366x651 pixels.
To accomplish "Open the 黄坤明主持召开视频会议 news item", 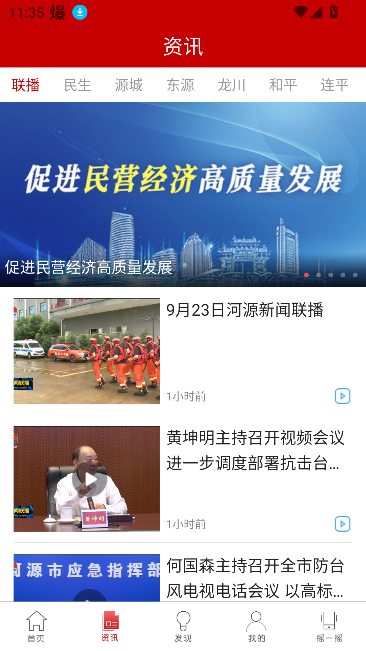I will point(183,479).
